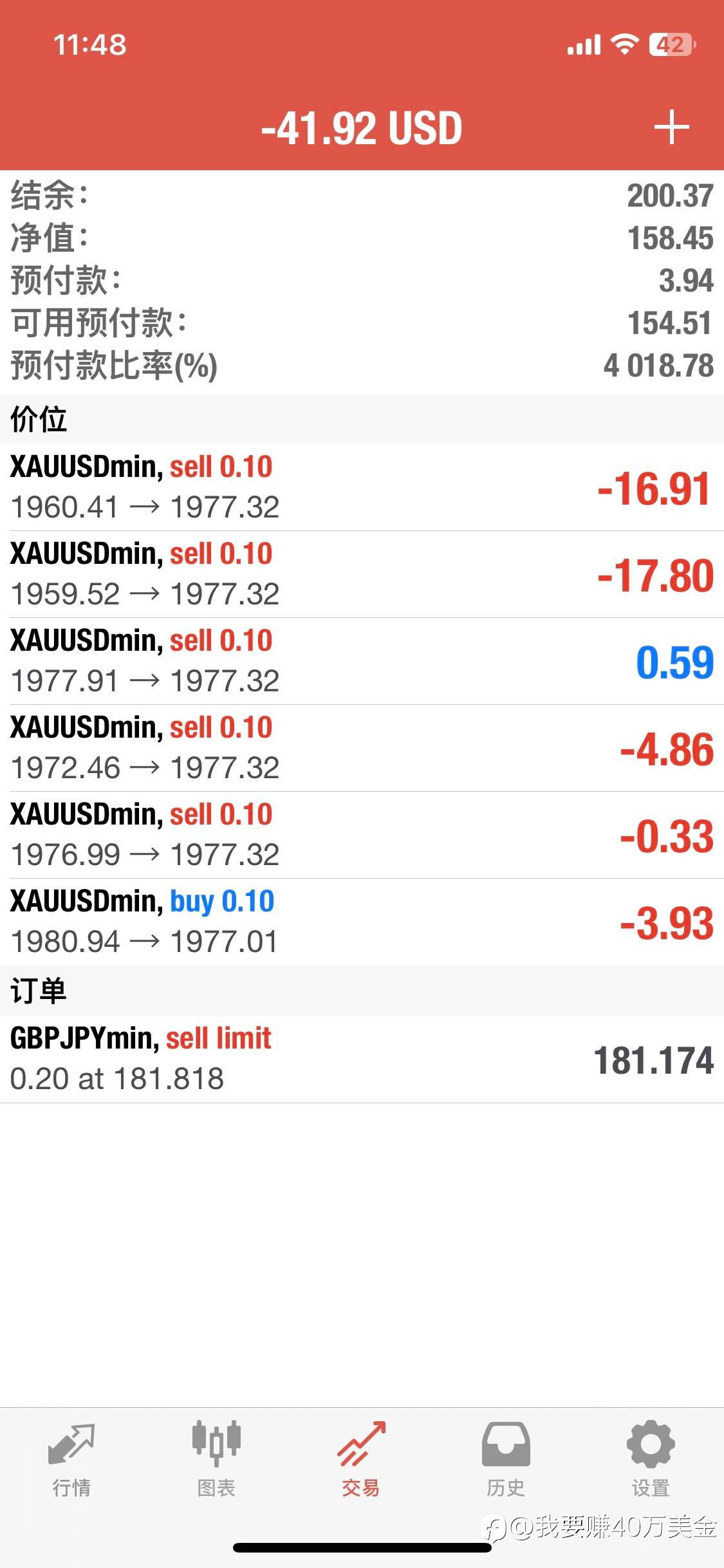
Task: Open the sell position opened at 1960.41
Action: [x=362, y=487]
